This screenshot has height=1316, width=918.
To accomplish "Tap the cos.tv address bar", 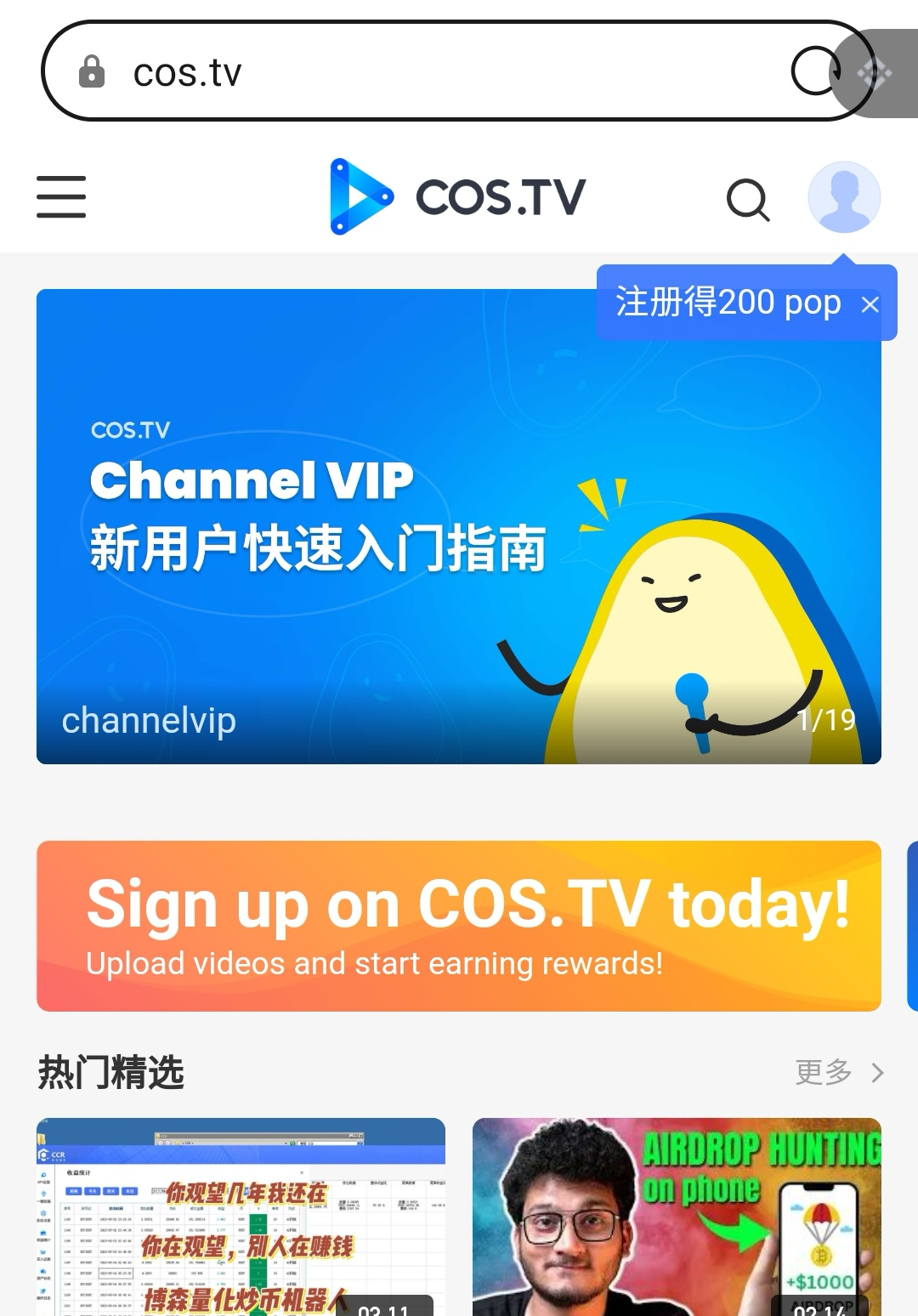I will (x=425, y=72).
